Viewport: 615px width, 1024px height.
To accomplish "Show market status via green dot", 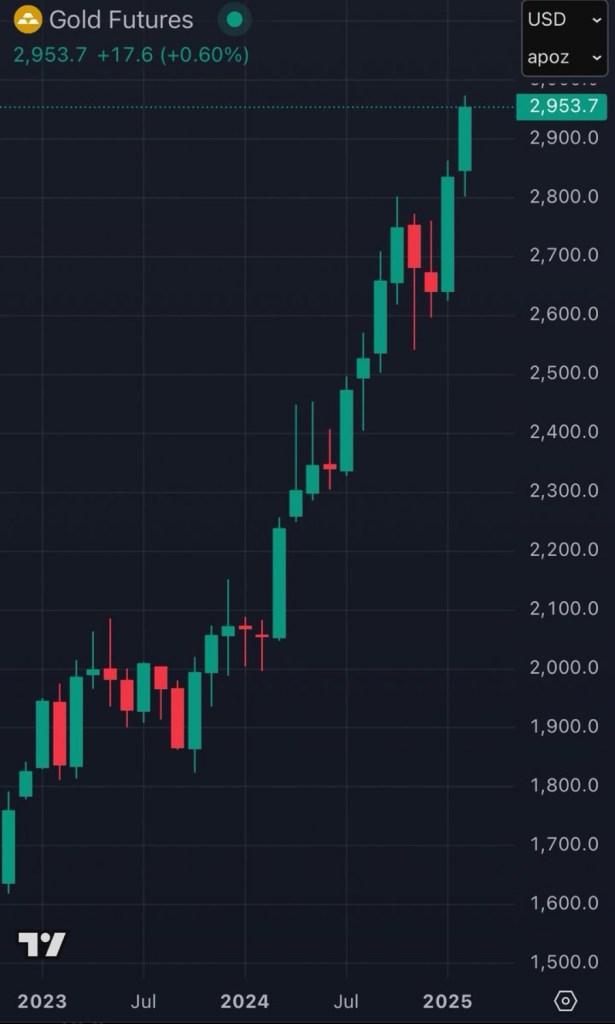I will click(x=234, y=19).
